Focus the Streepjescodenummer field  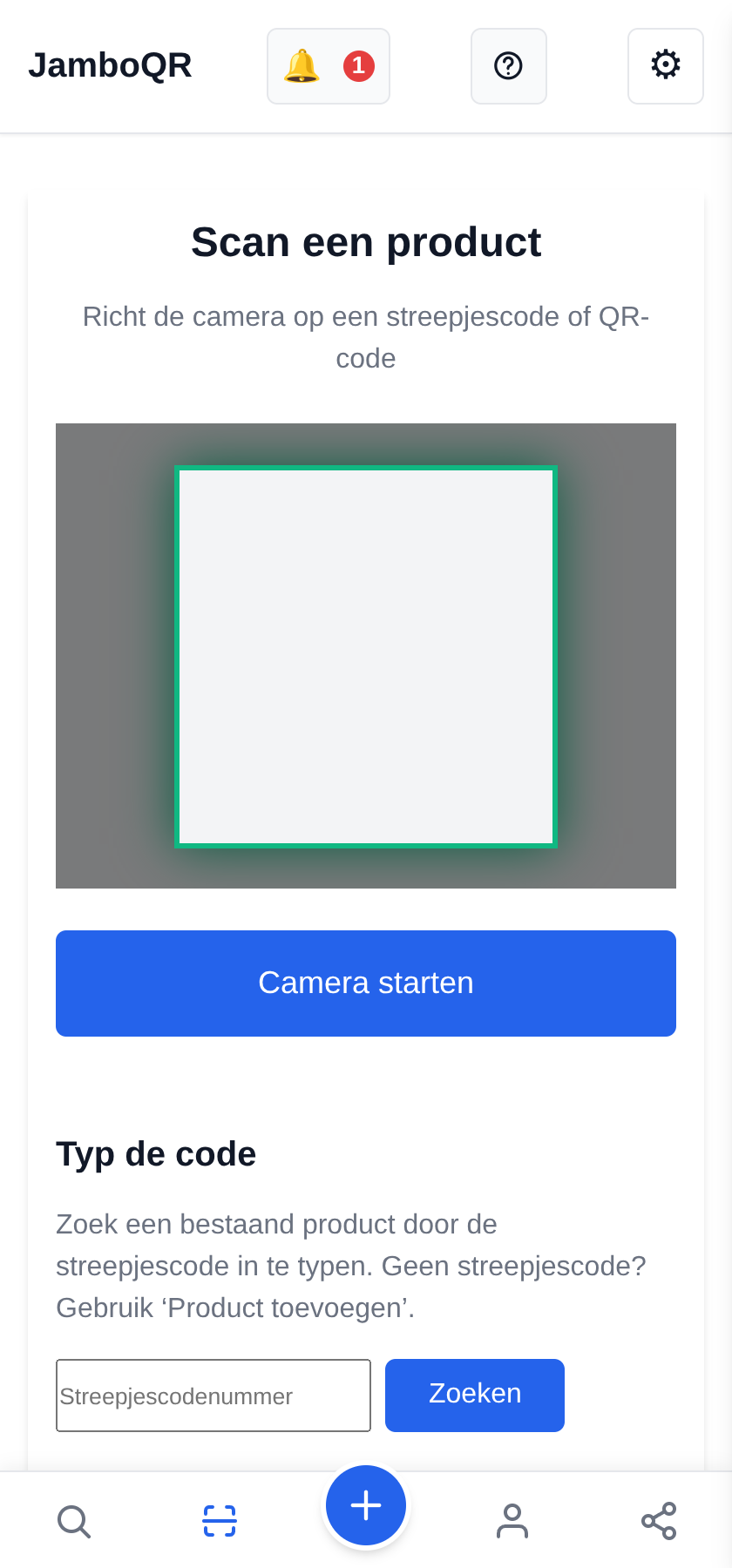[213, 1396]
